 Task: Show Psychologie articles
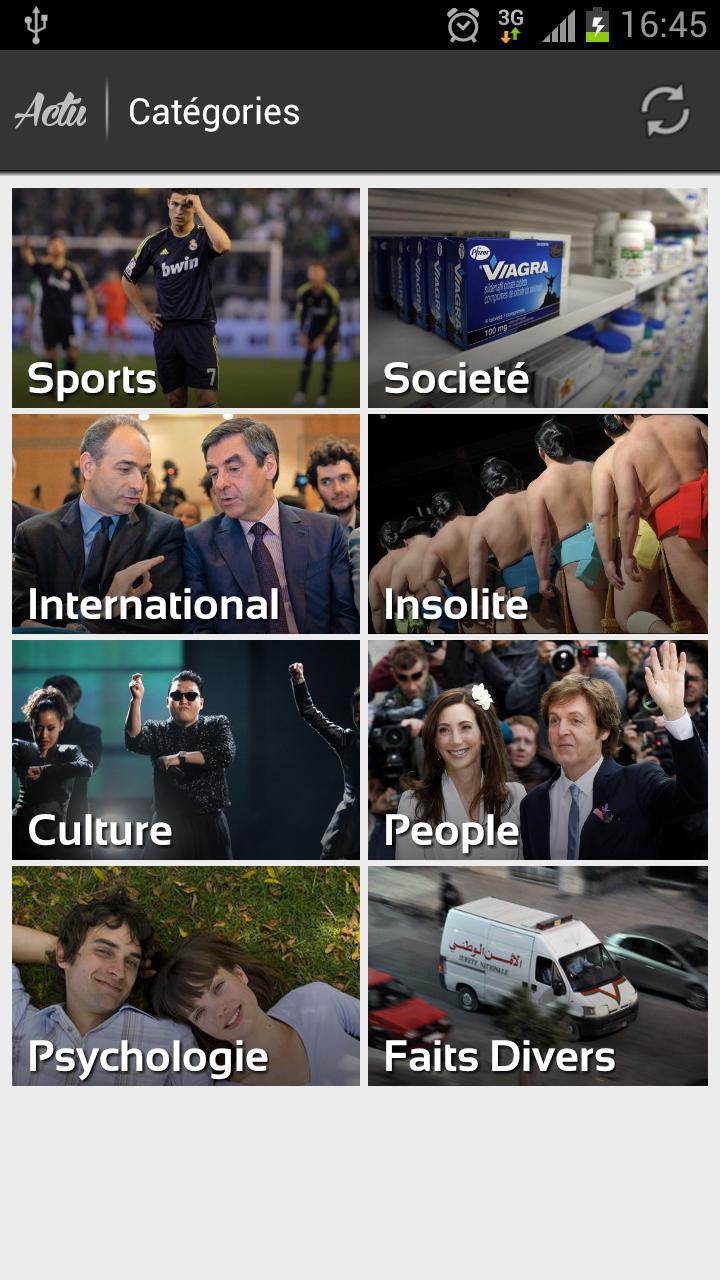coord(186,976)
